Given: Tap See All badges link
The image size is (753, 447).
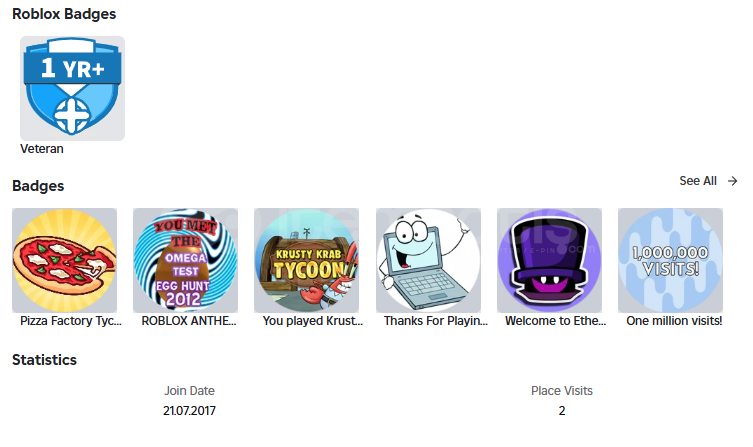Looking at the screenshot, I should 707,181.
